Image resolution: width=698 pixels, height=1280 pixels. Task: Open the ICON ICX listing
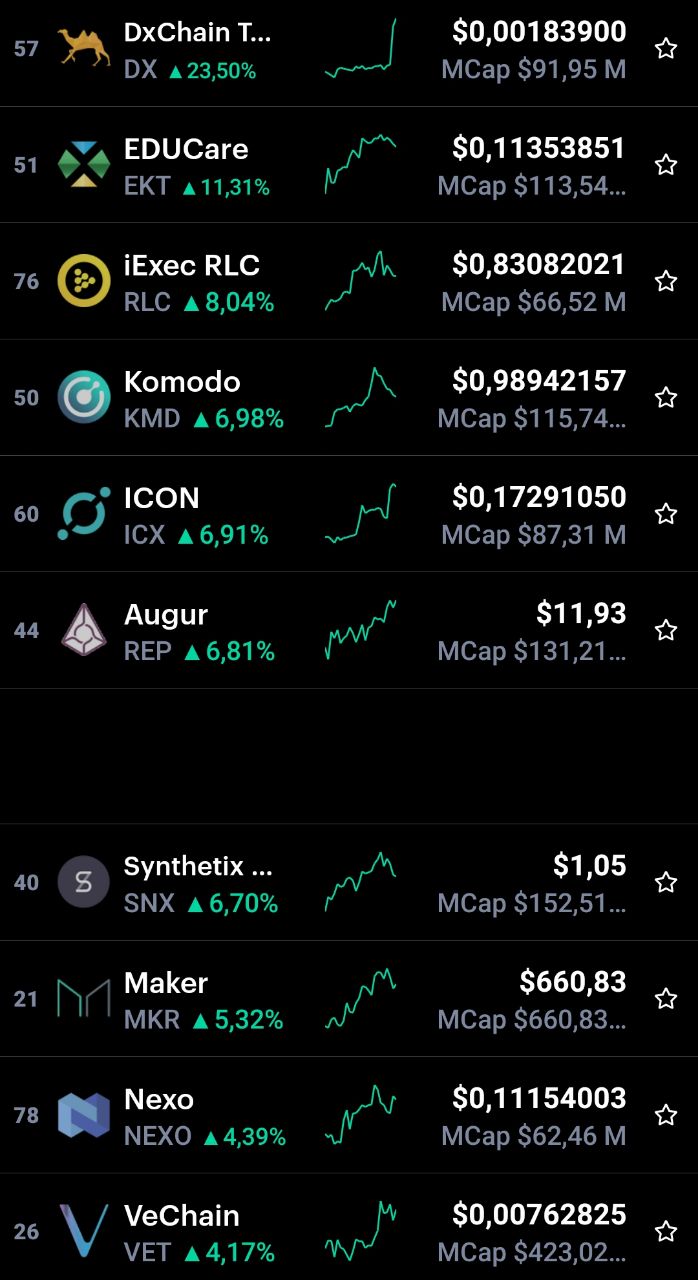(349, 514)
